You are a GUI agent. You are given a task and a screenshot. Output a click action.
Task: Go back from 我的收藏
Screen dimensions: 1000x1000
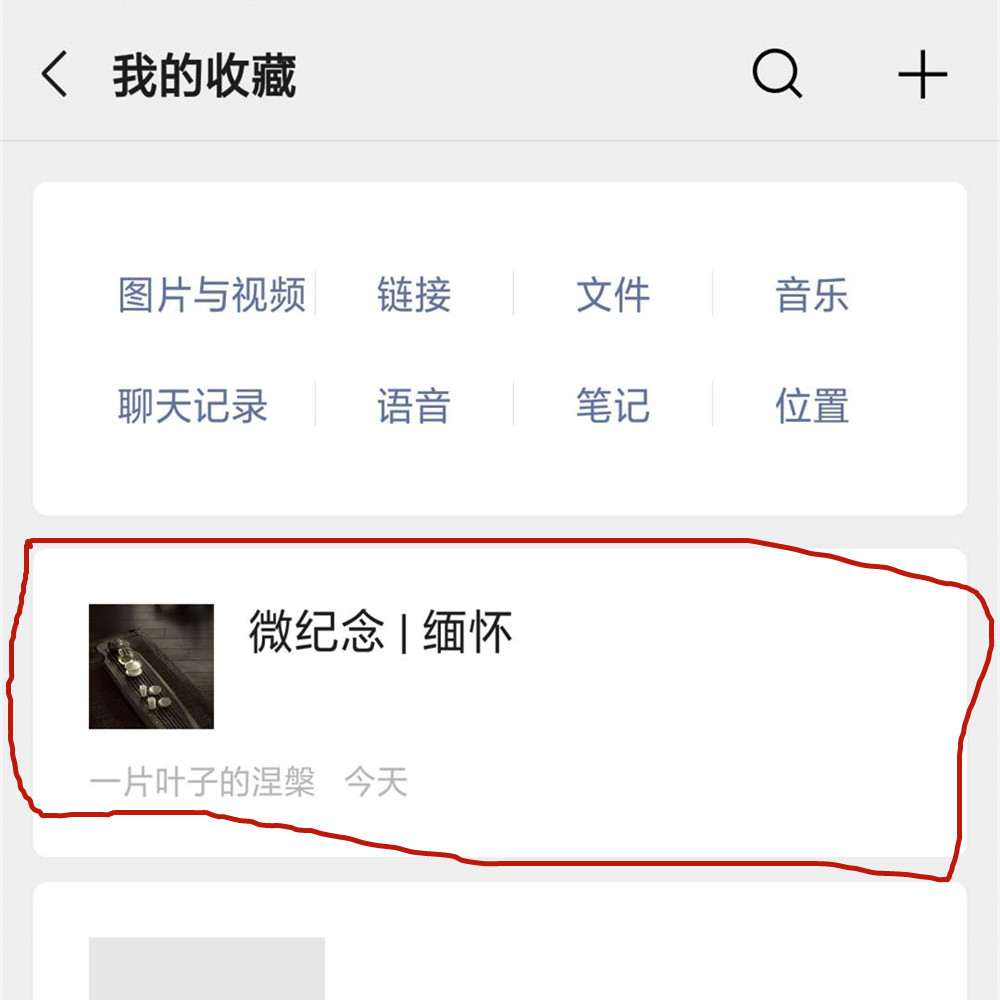[x=55, y=76]
